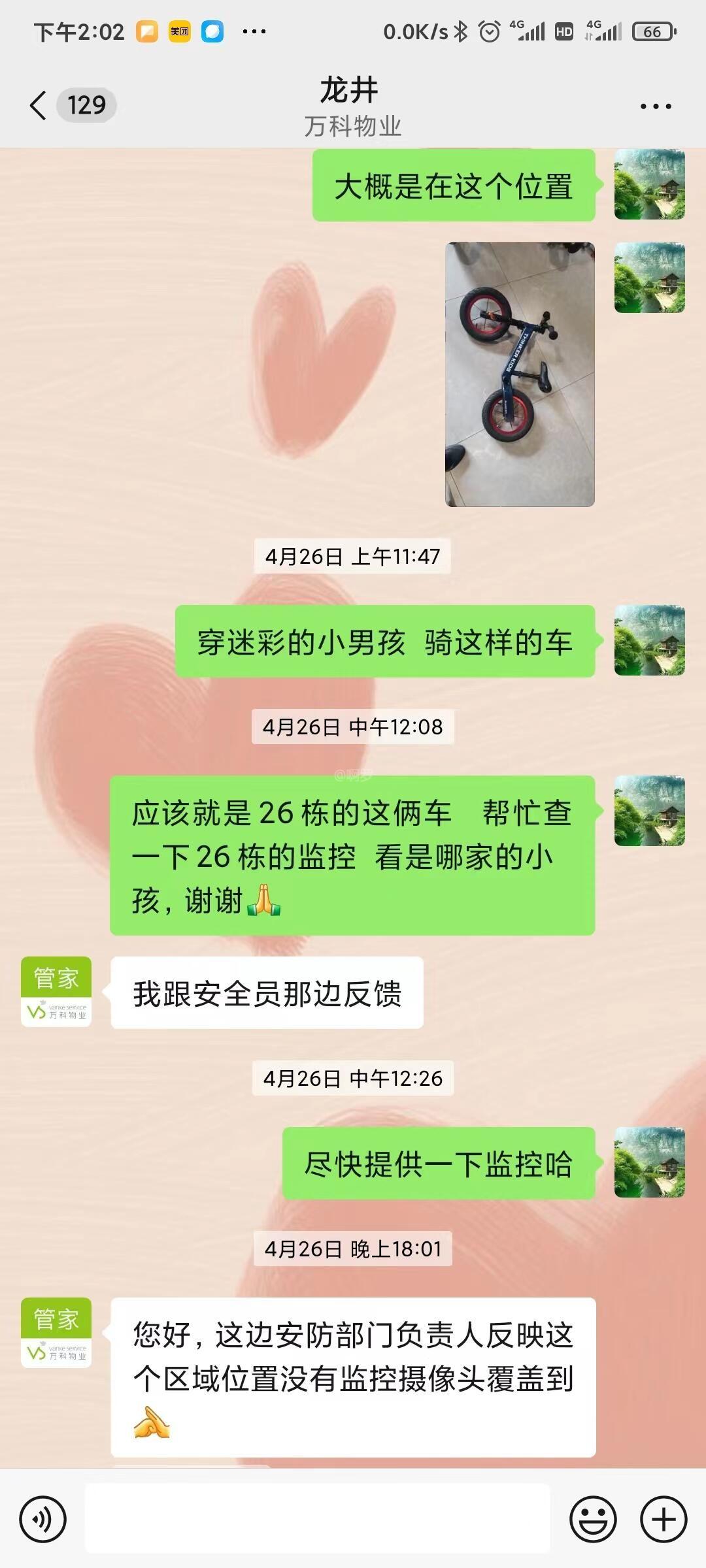Viewport: 706px width, 1568px height.
Task: Switch to voice message input
Action: click(x=43, y=1519)
